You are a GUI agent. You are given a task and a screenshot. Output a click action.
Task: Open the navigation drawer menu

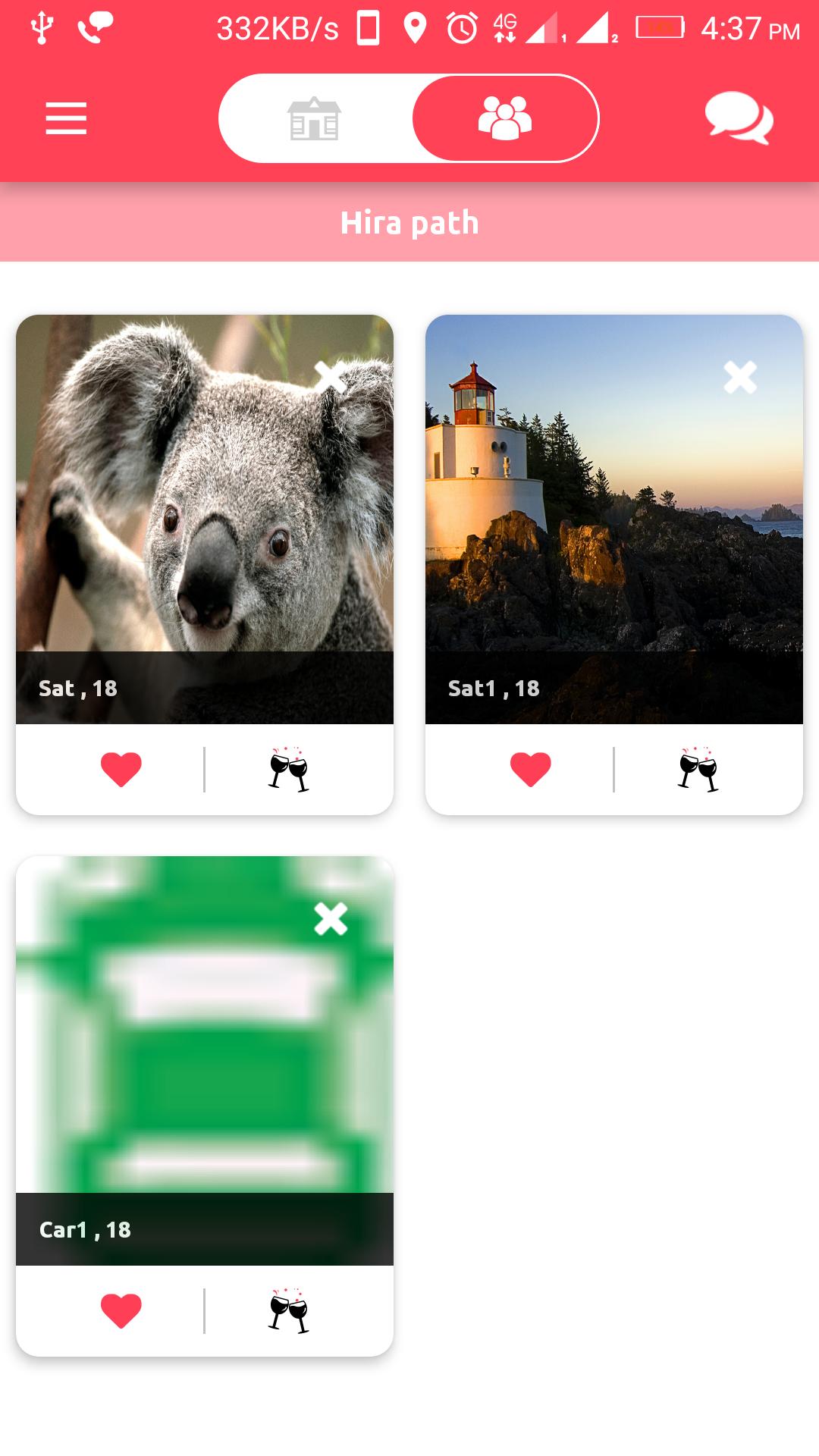[x=65, y=118]
